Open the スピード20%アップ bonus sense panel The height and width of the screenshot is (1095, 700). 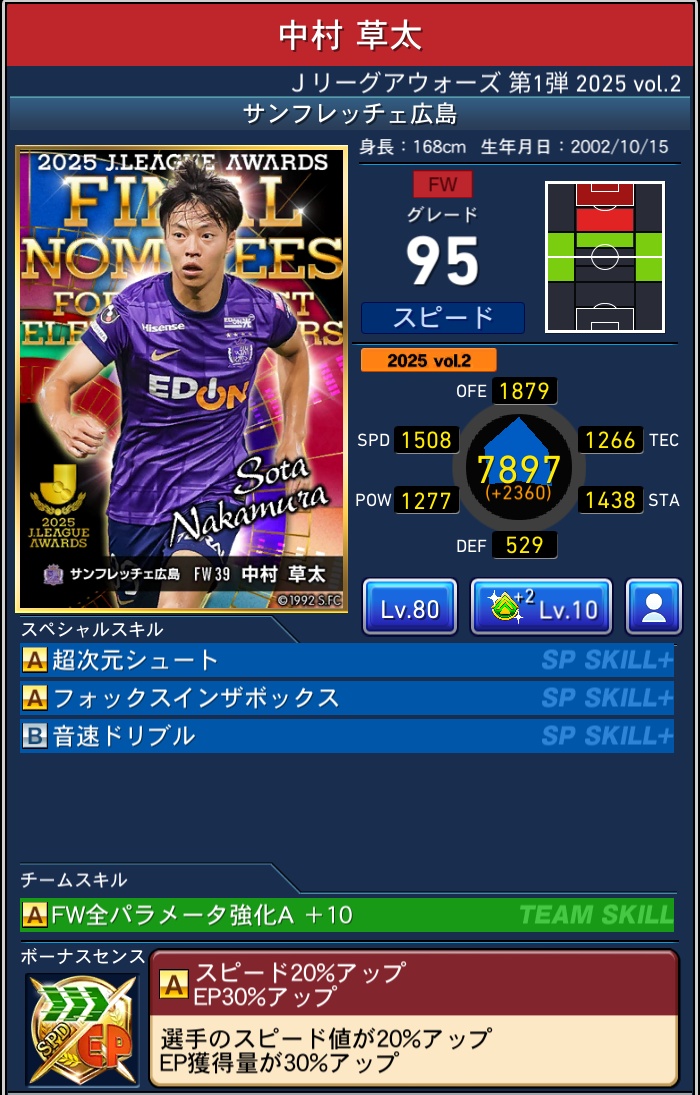(x=413, y=1016)
